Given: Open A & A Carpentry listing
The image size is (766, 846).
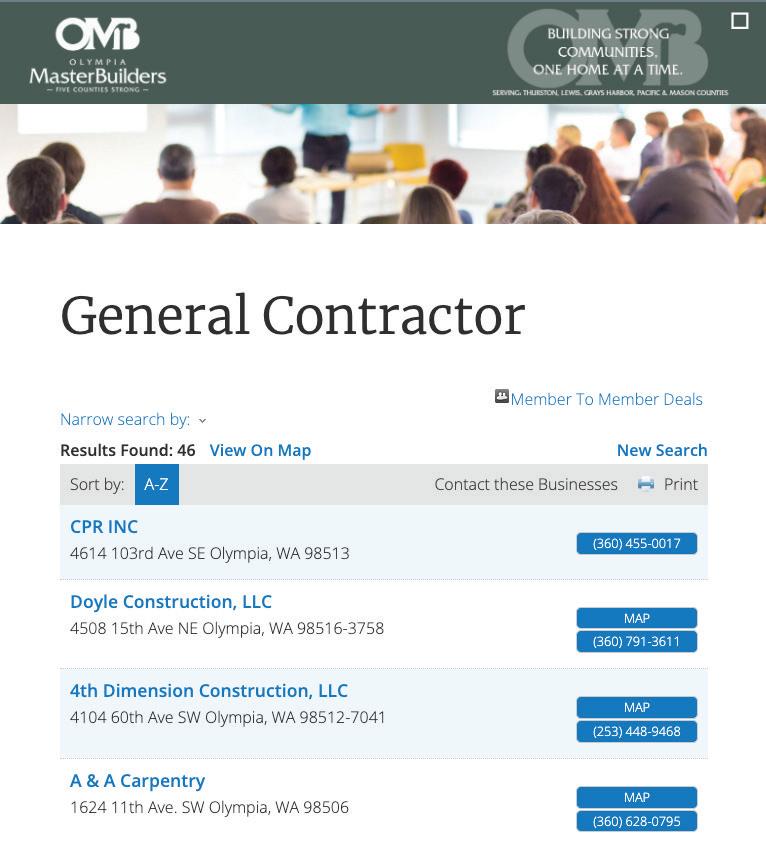Looking at the screenshot, I should click(x=137, y=780).
